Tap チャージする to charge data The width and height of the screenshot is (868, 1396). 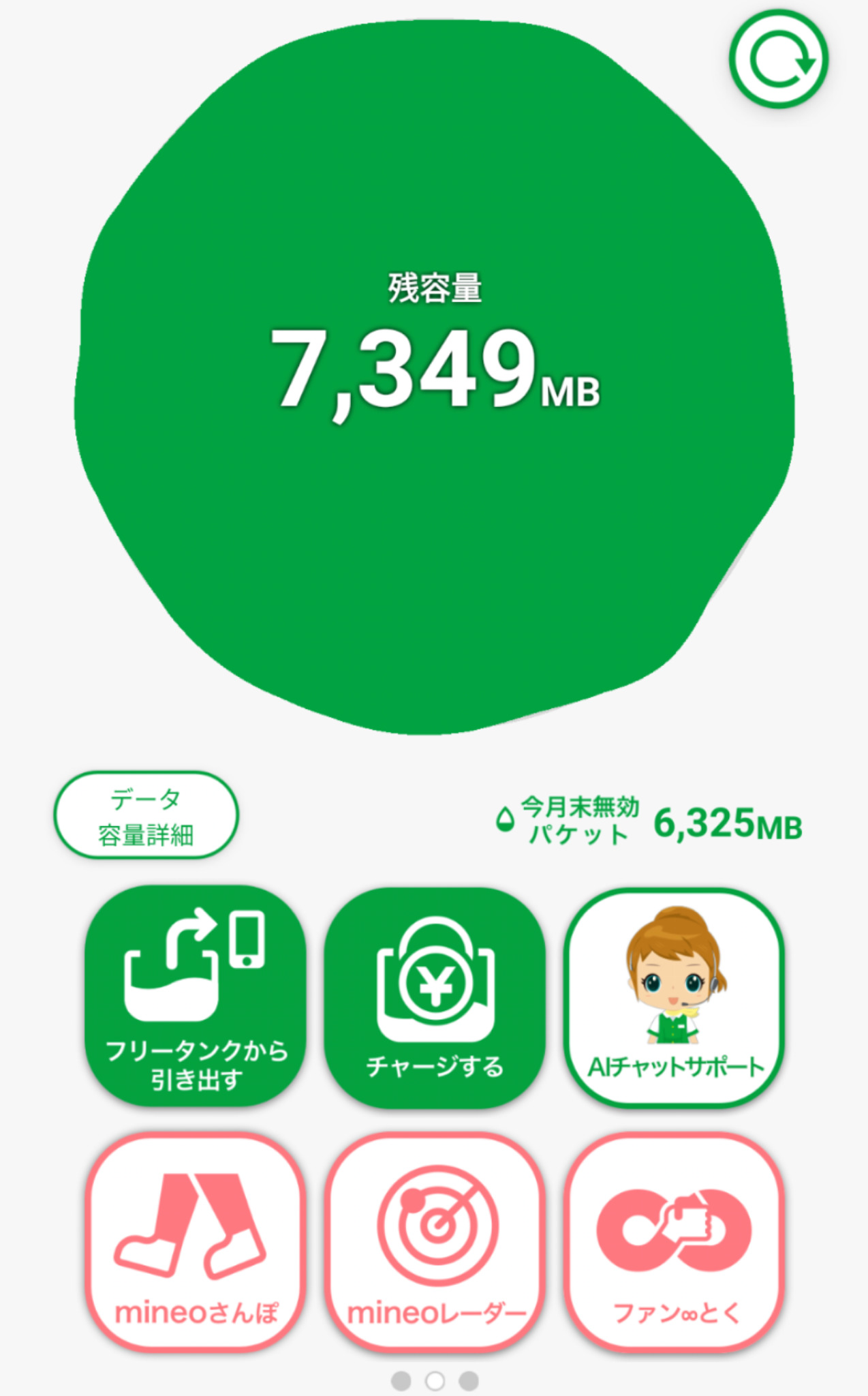[x=435, y=997]
